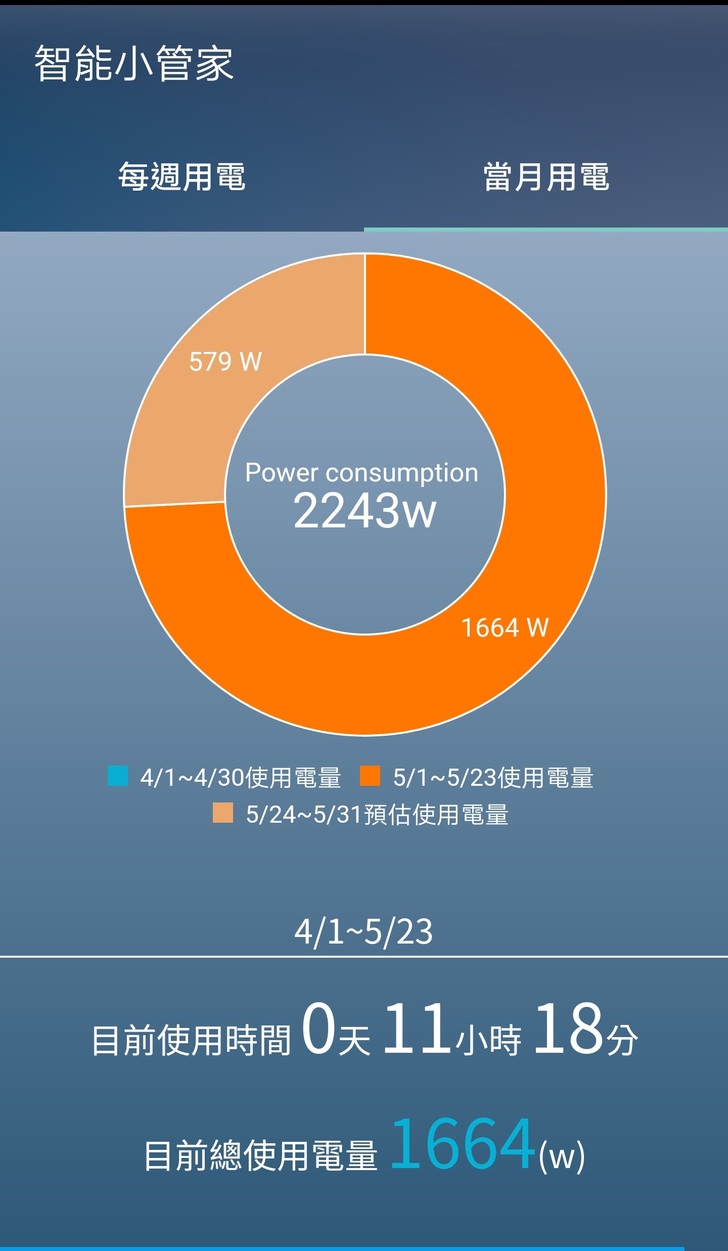728x1251 pixels.
Task: Select the 當月用電 tab
Action: [546, 178]
